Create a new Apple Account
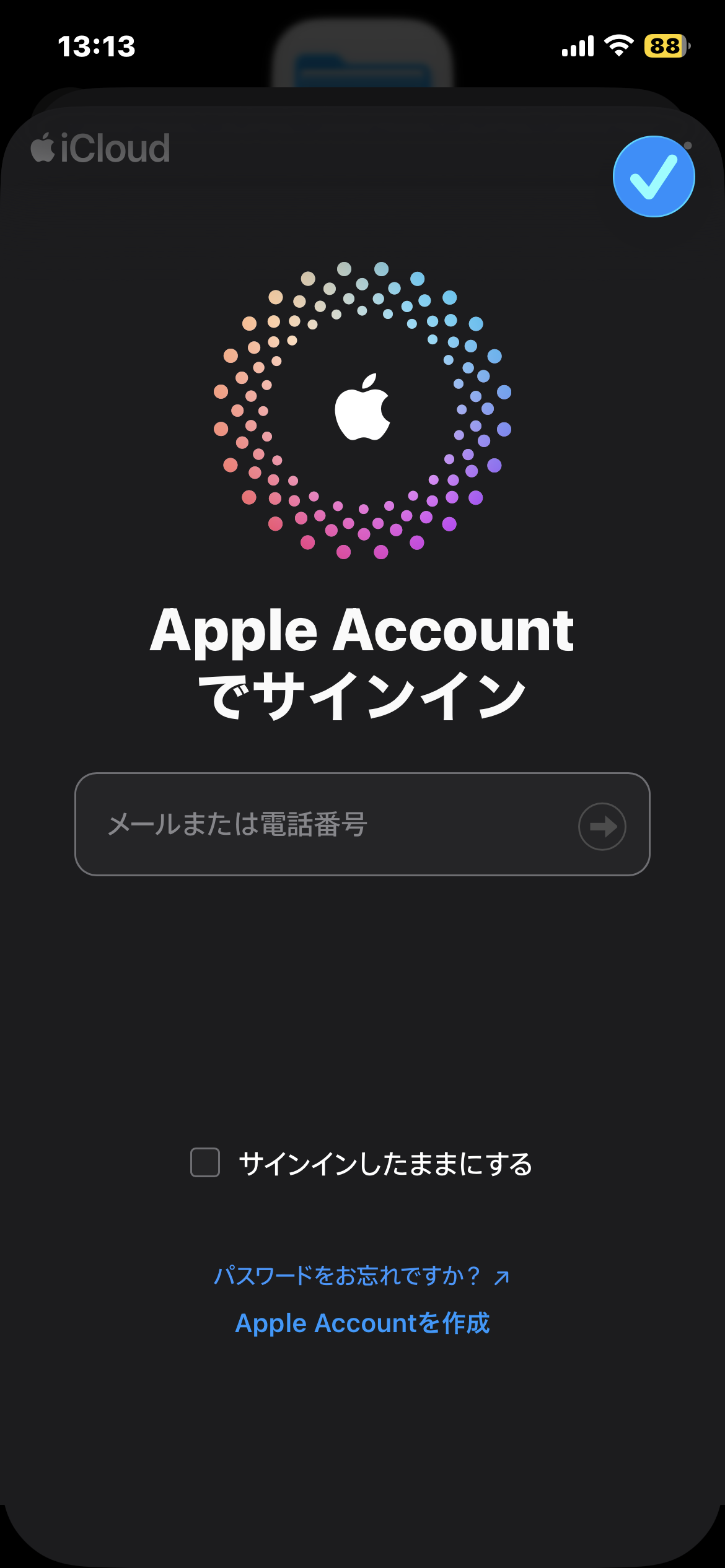This screenshot has height=1568, width=725. 362,1323
